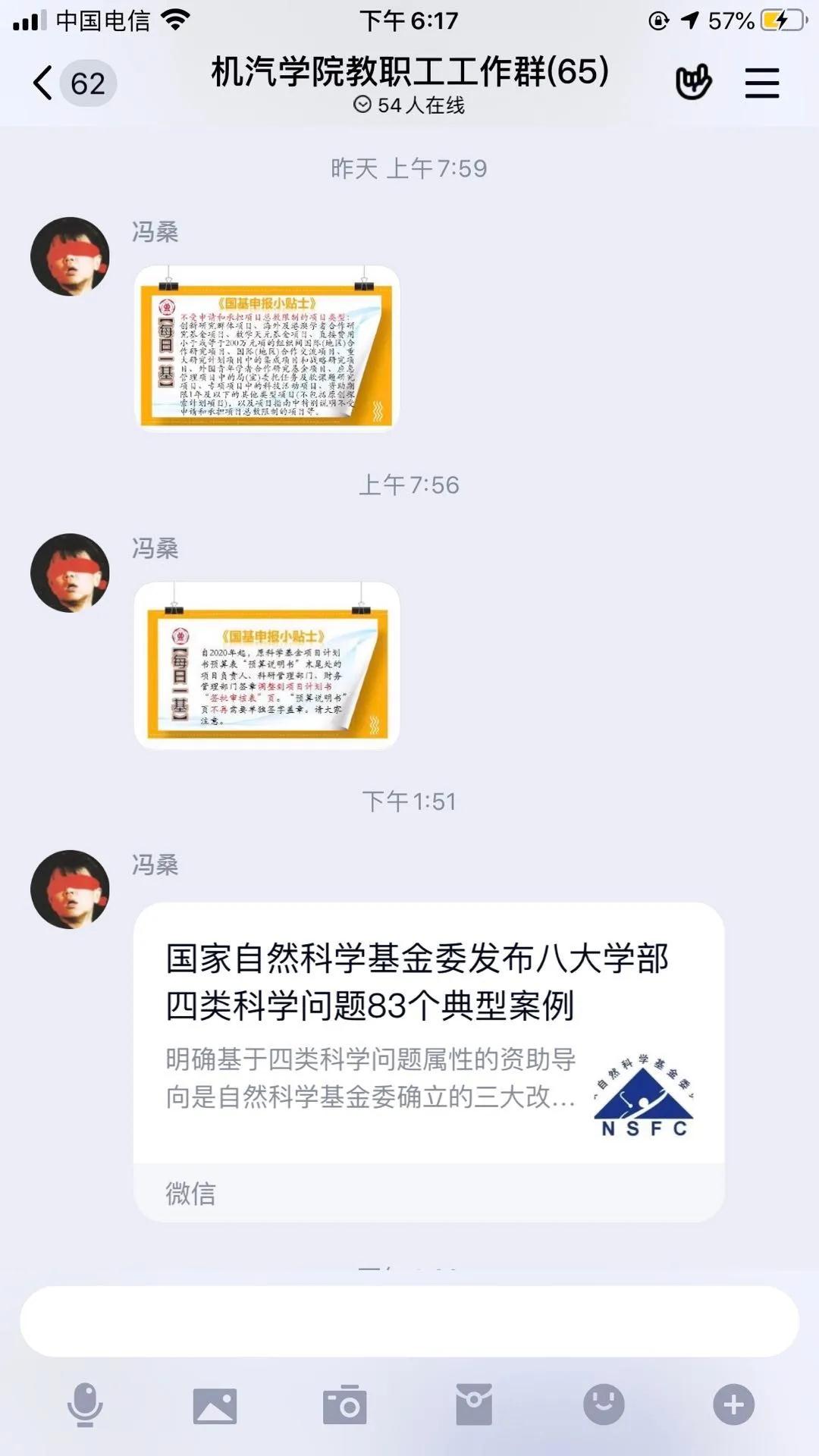Tap the hand gesture icon in header
This screenshot has height=1456, width=819.
click(x=693, y=82)
